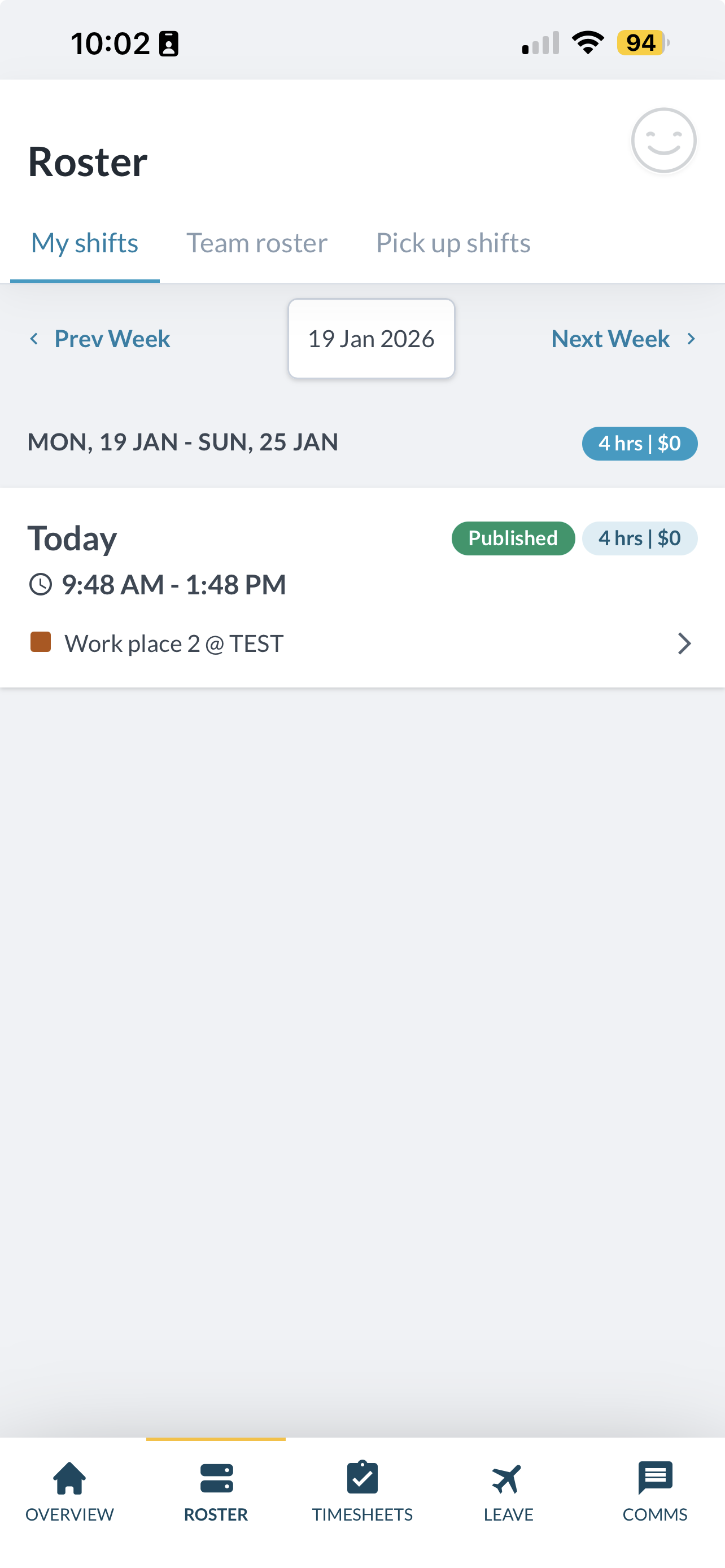
Task: Tap the Published status badge
Action: coord(513,538)
